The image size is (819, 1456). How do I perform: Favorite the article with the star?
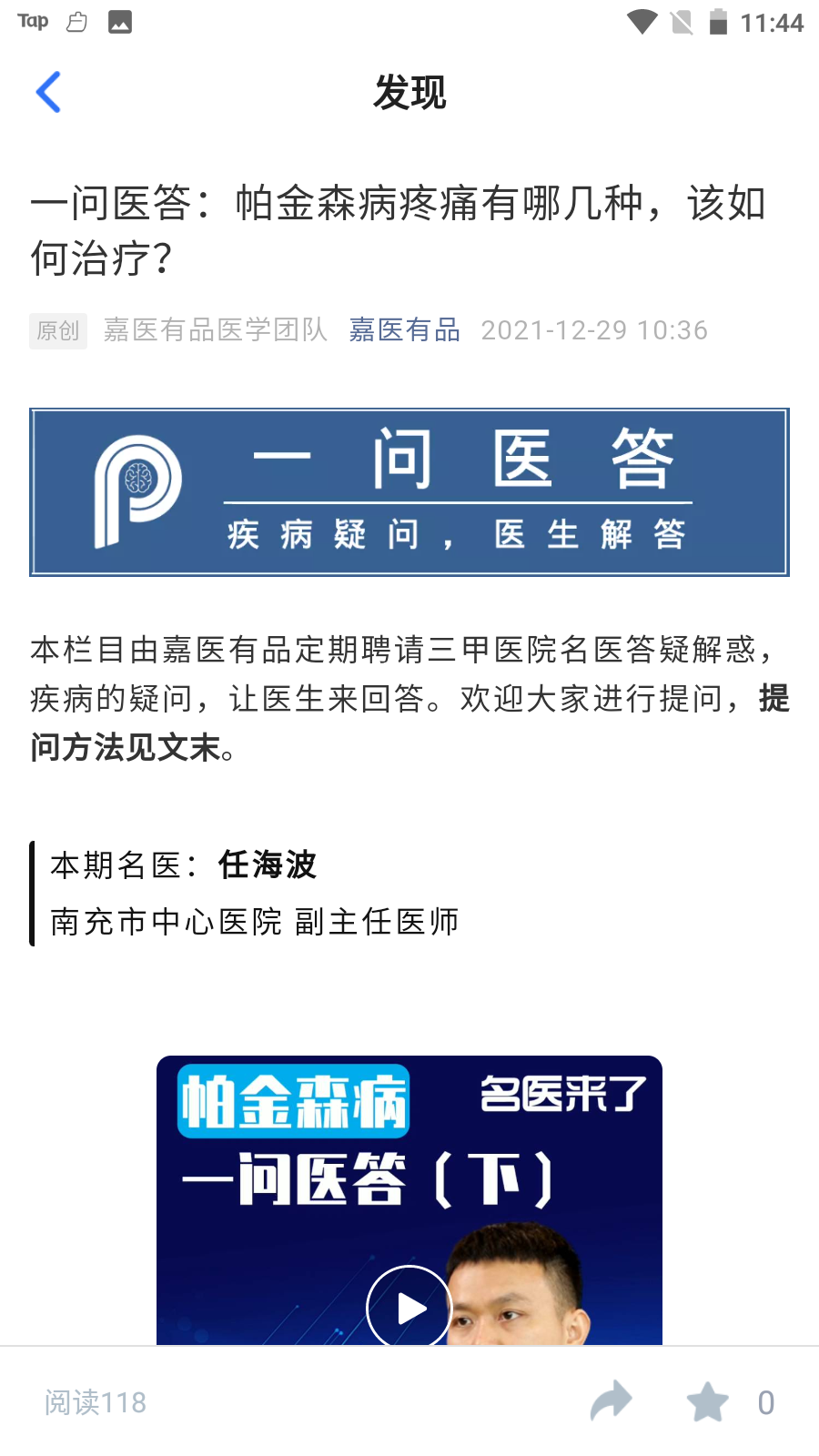pyautogui.click(x=707, y=1401)
